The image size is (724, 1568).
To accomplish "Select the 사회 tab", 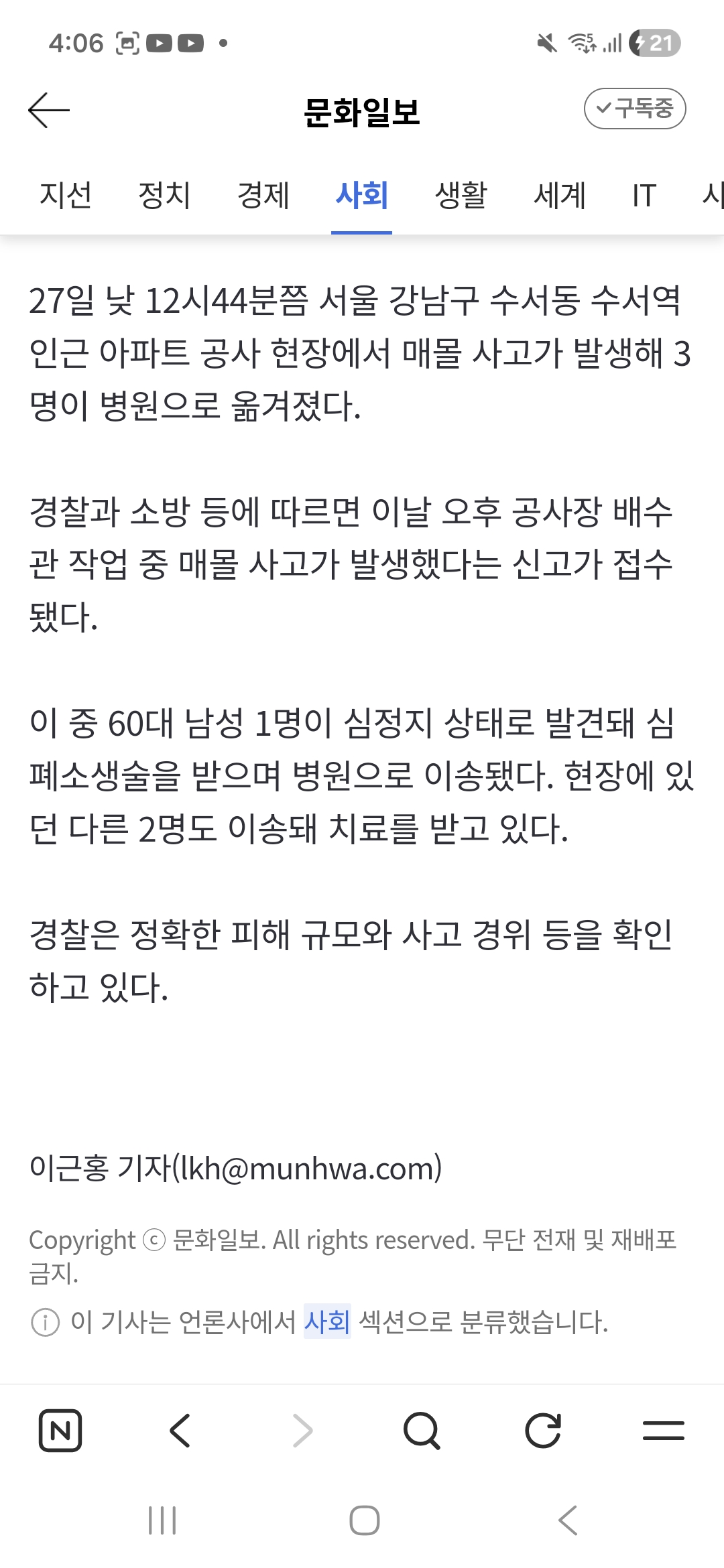I will point(362,196).
